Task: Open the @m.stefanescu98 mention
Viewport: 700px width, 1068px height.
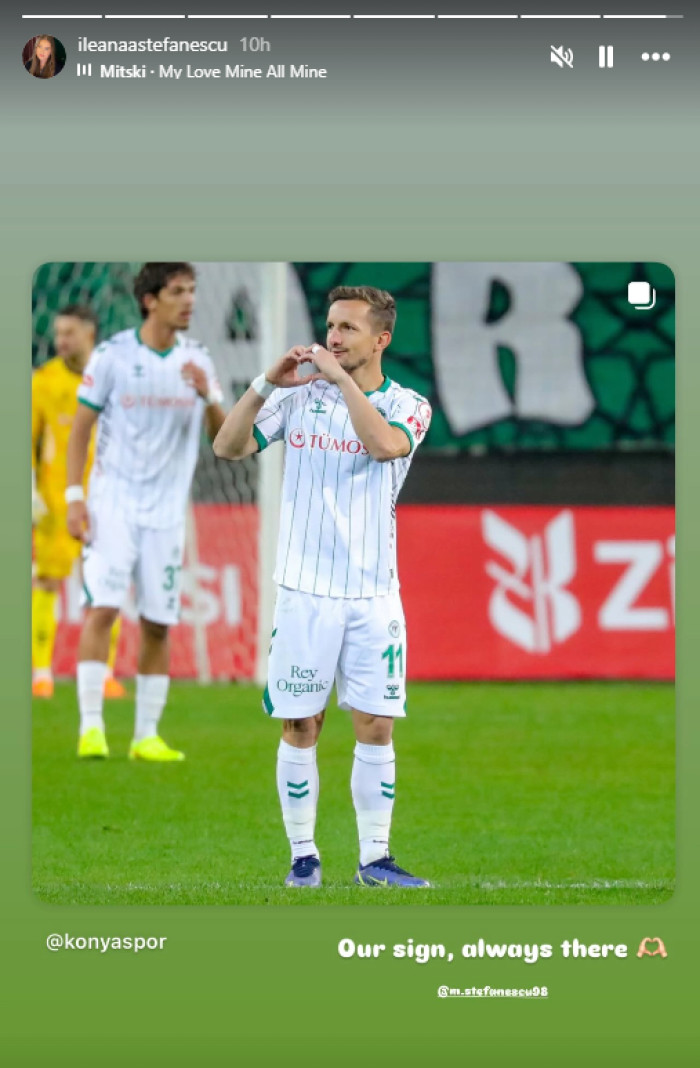Action: pos(492,991)
